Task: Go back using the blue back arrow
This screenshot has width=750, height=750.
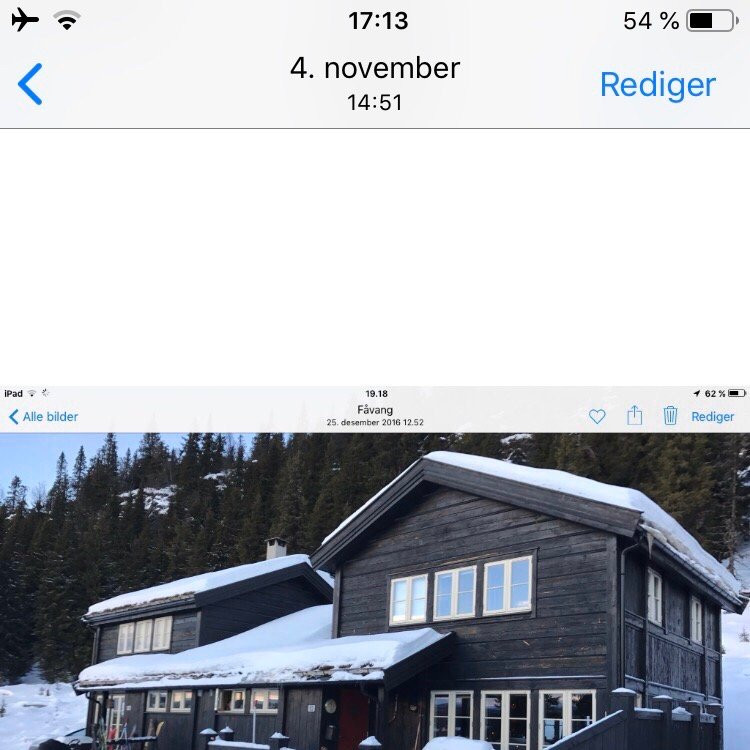Action: point(30,84)
